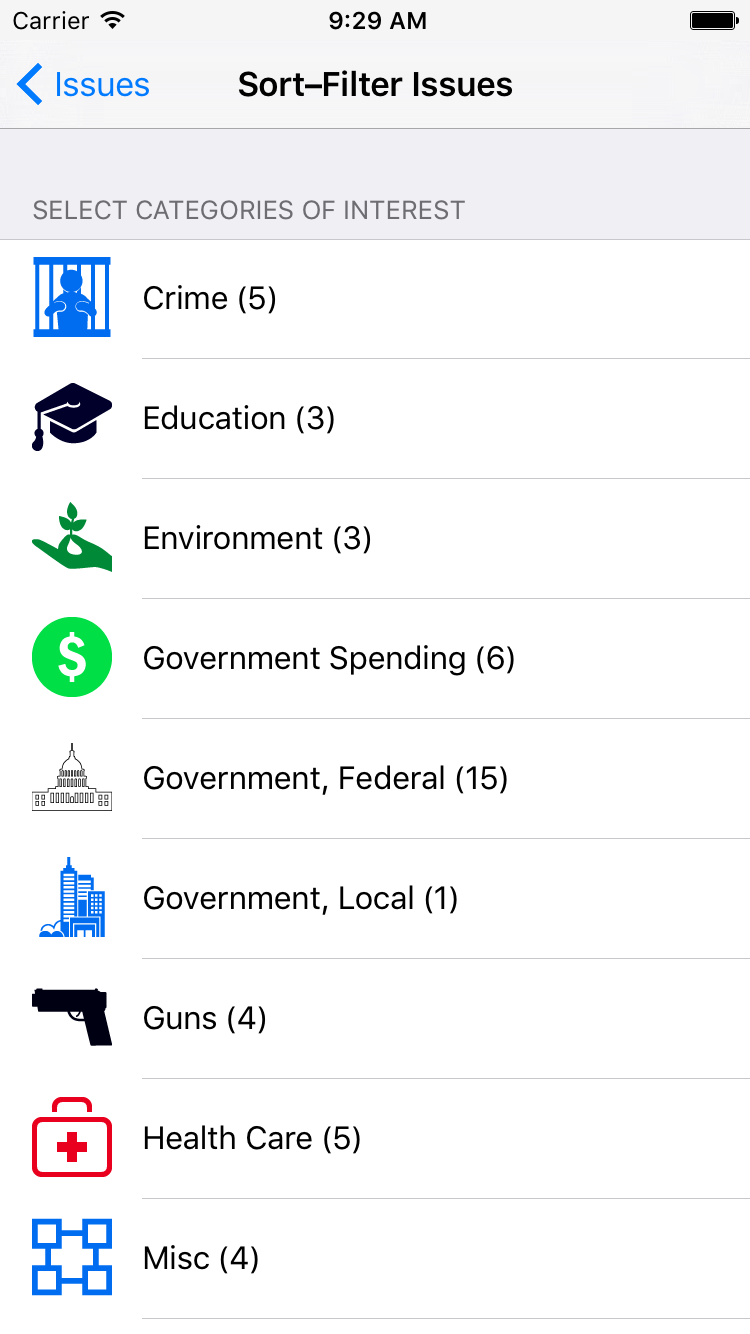Image resolution: width=750 pixels, height=1334 pixels.
Task: Select Government, Local (1)
Action: click(x=375, y=898)
